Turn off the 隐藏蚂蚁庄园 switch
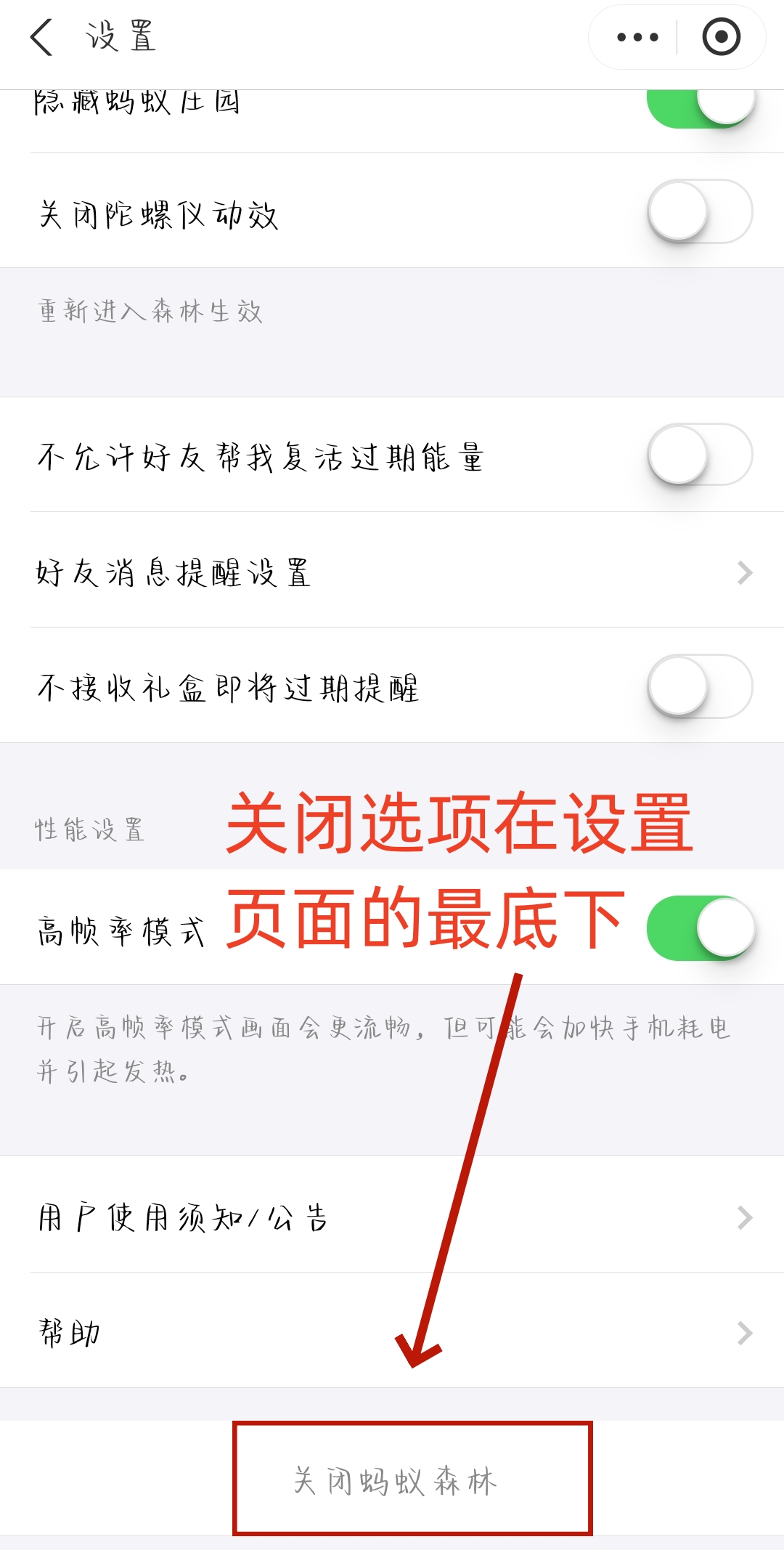Viewport: 784px width, 1550px height. (x=700, y=107)
